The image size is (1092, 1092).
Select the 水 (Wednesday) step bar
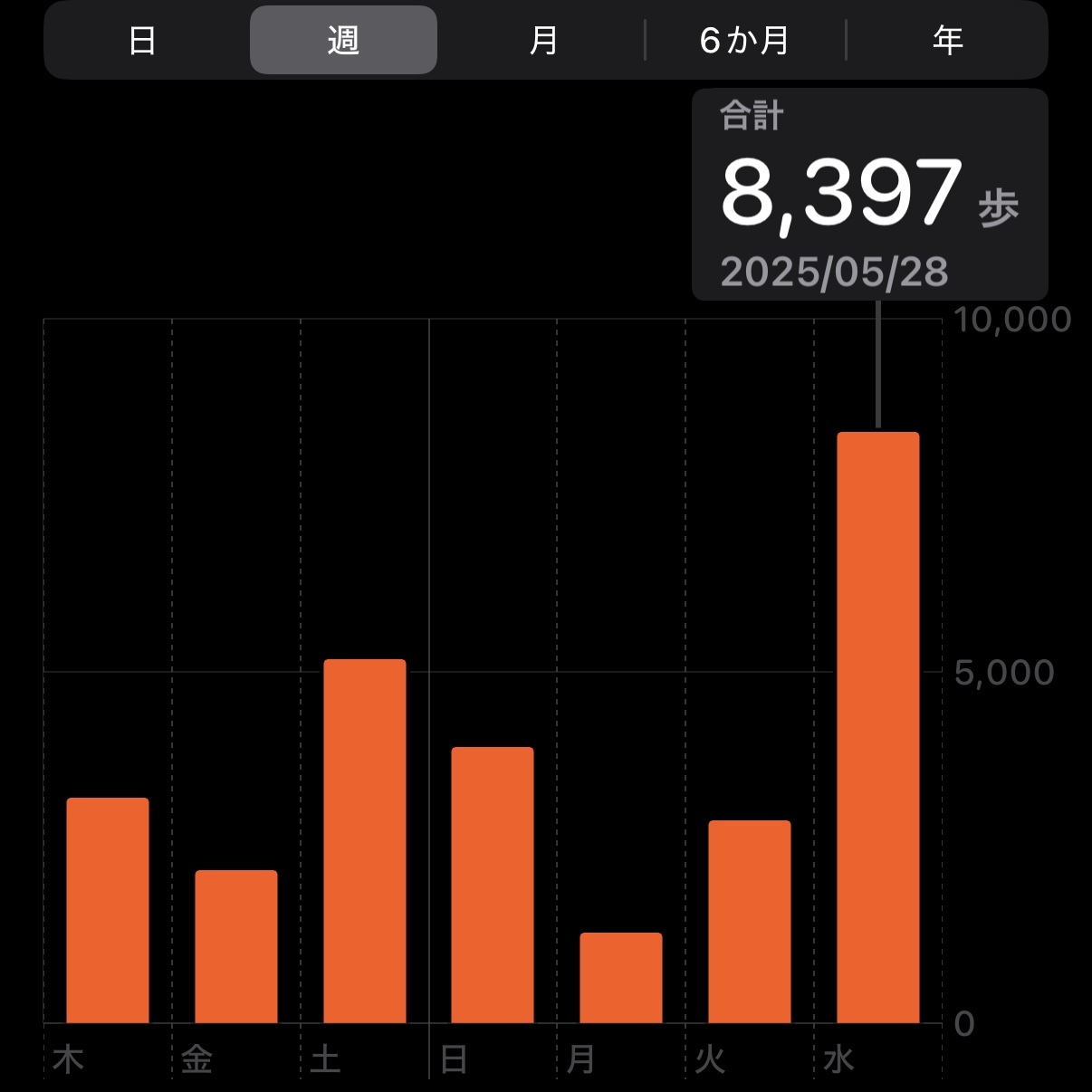[x=878, y=727]
